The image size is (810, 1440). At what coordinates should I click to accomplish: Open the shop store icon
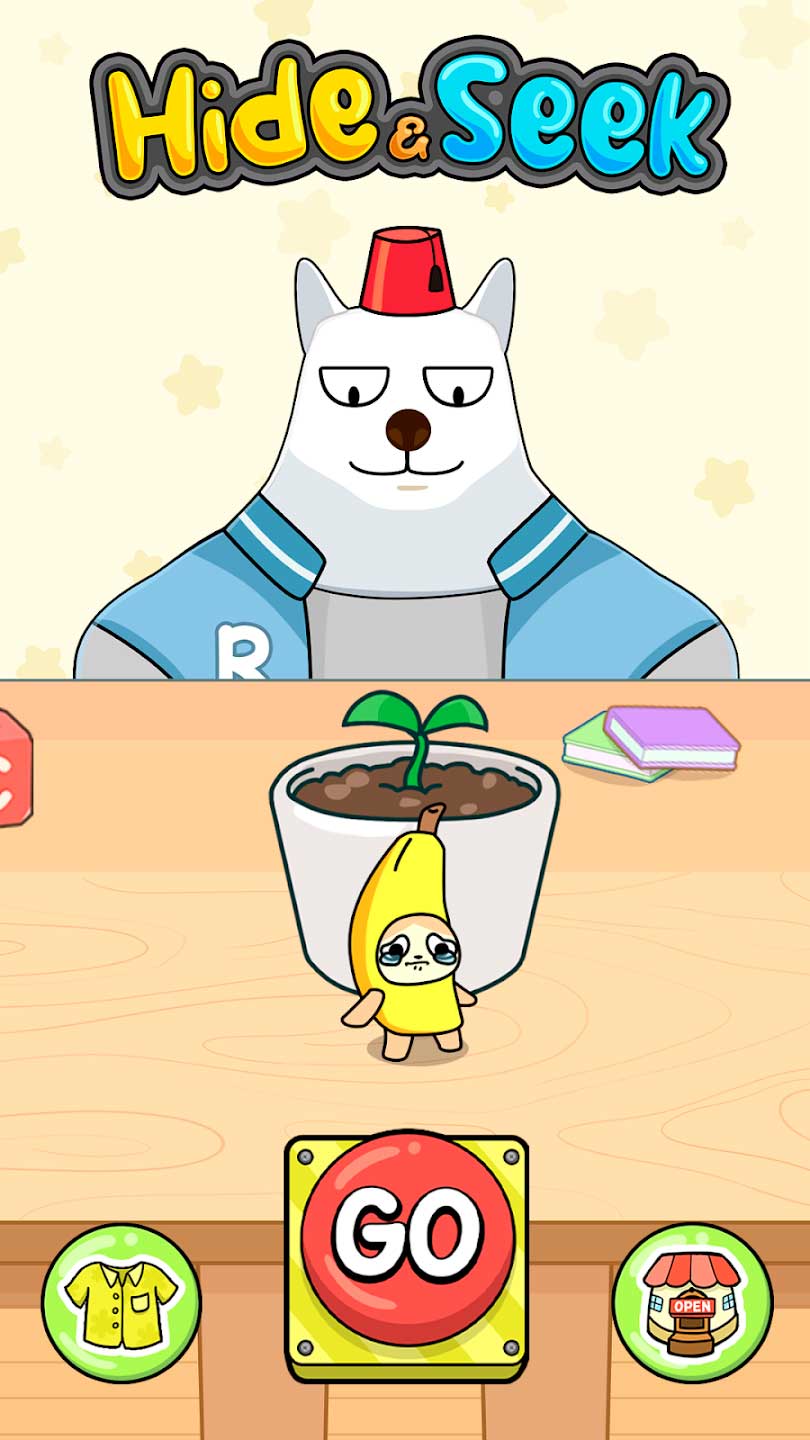pyautogui.click(x=692, y=1303)
